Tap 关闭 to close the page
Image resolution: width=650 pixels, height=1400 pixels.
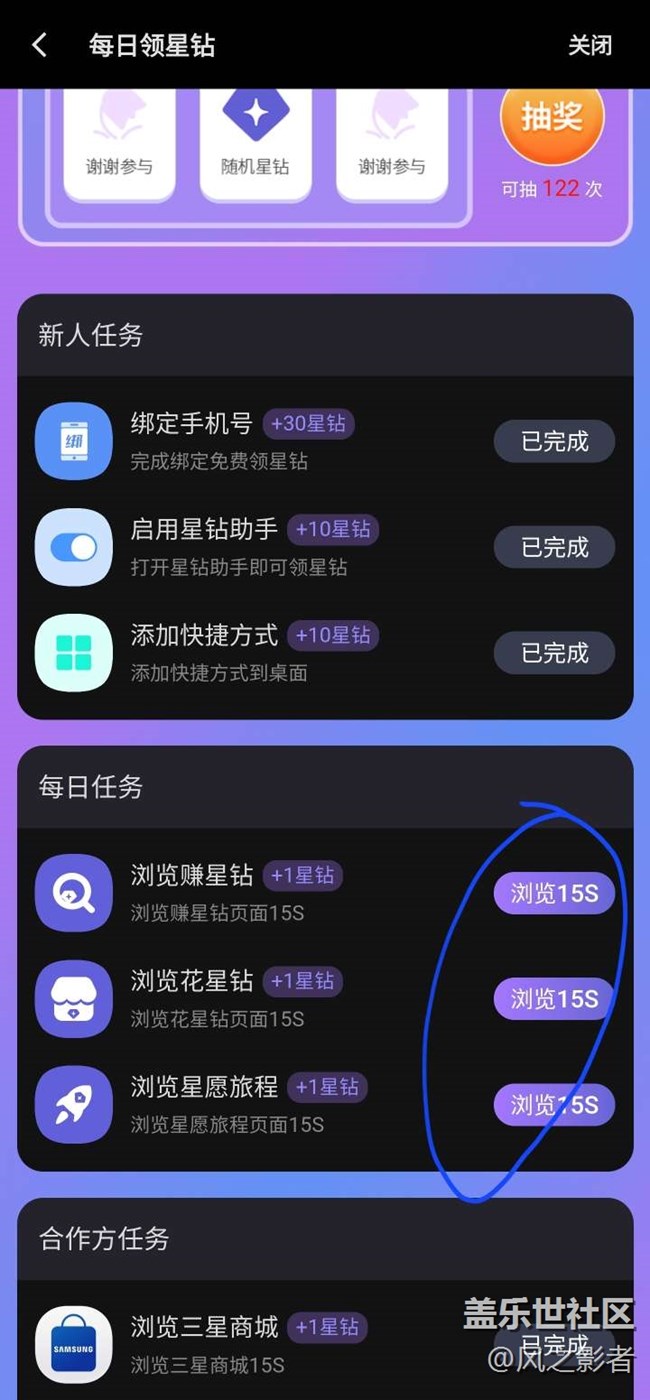(x=589, y=45)
